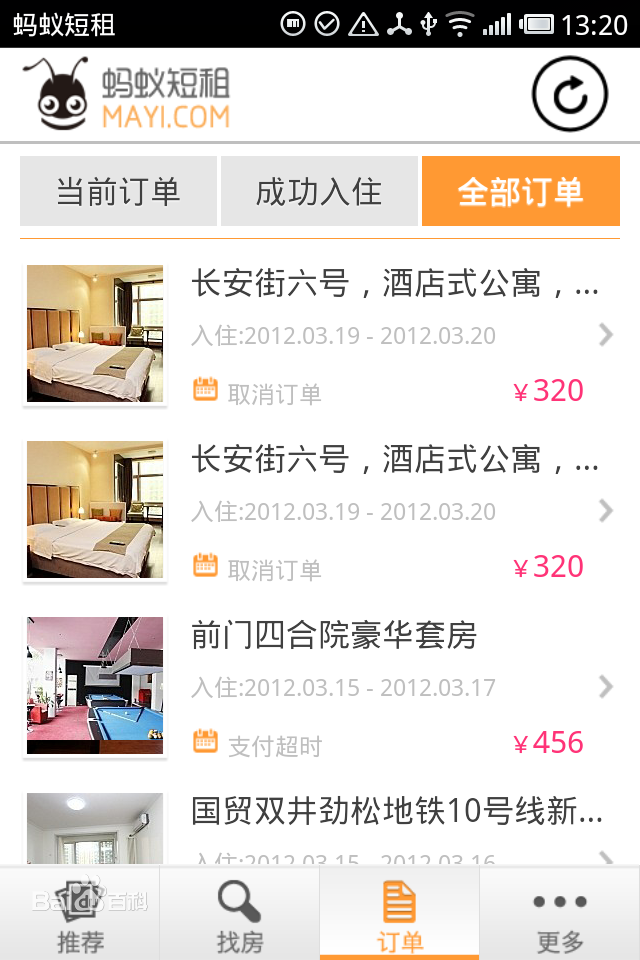Viewport: 640px width, 960px height.
Task: Open the 更多 tab
Action: click(x=559, y=914)
